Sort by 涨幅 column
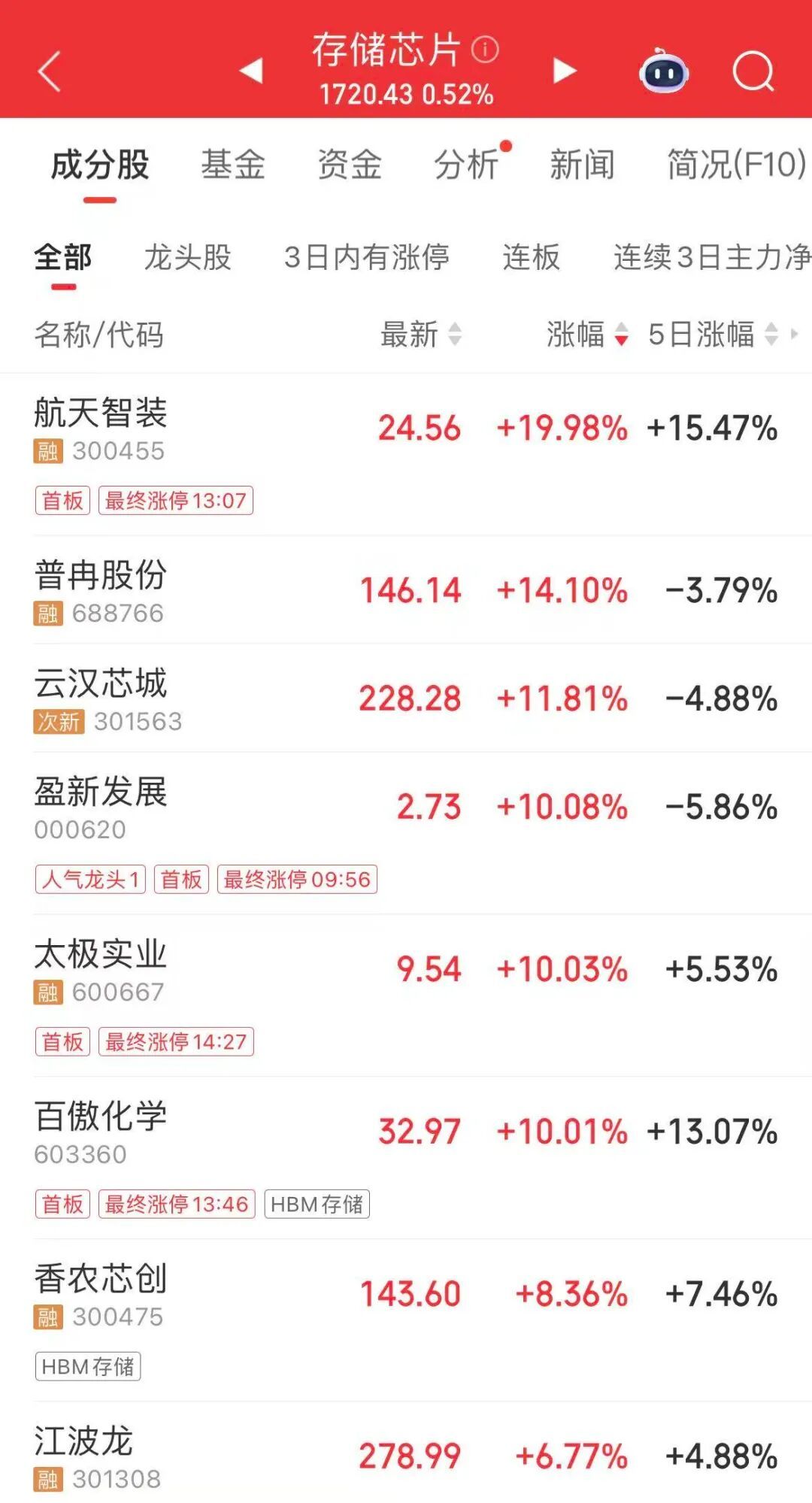Viewport: 812px width, 1503px height. click(x=586, y=334)
